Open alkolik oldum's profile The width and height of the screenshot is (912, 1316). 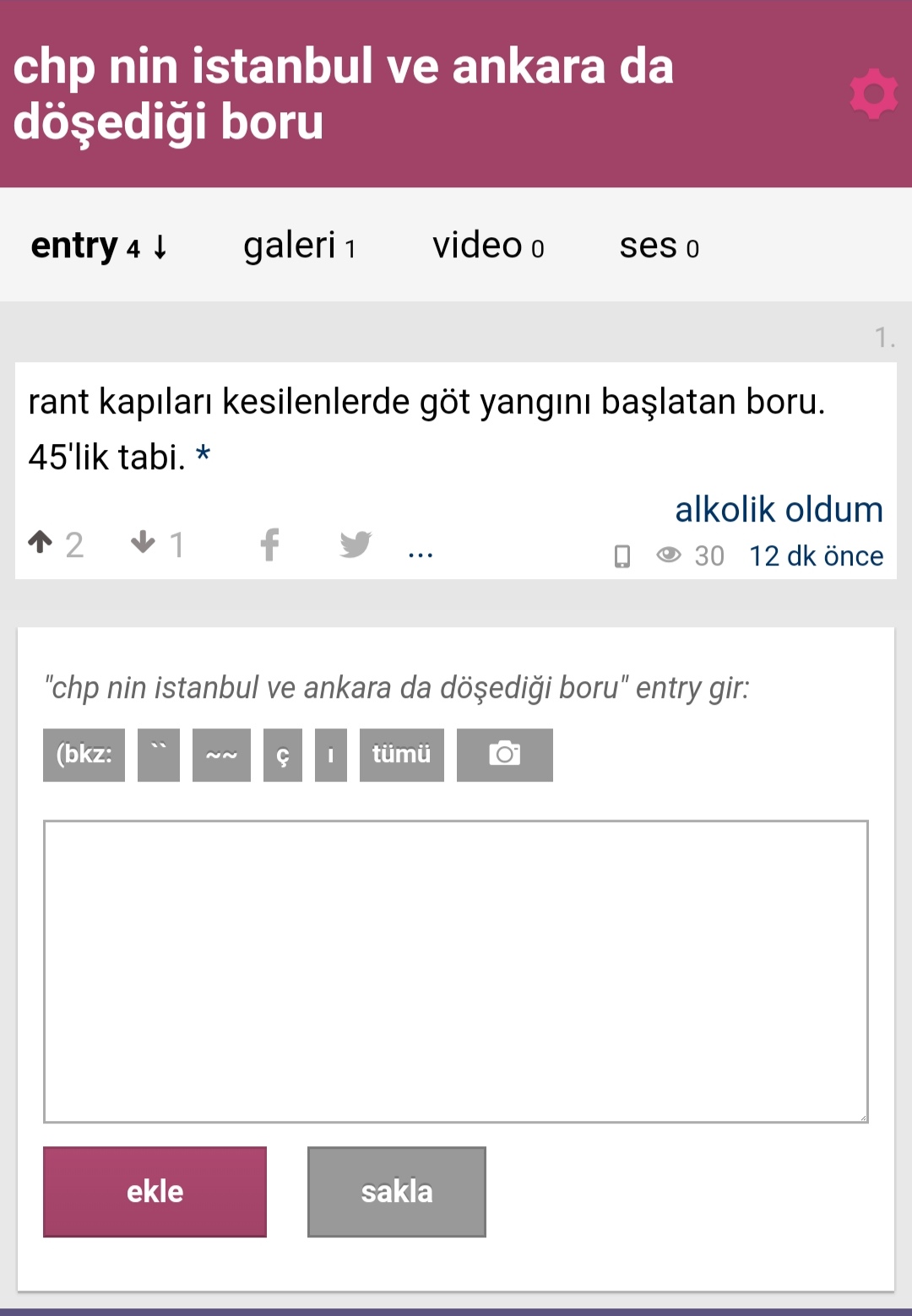click(778, 510)
